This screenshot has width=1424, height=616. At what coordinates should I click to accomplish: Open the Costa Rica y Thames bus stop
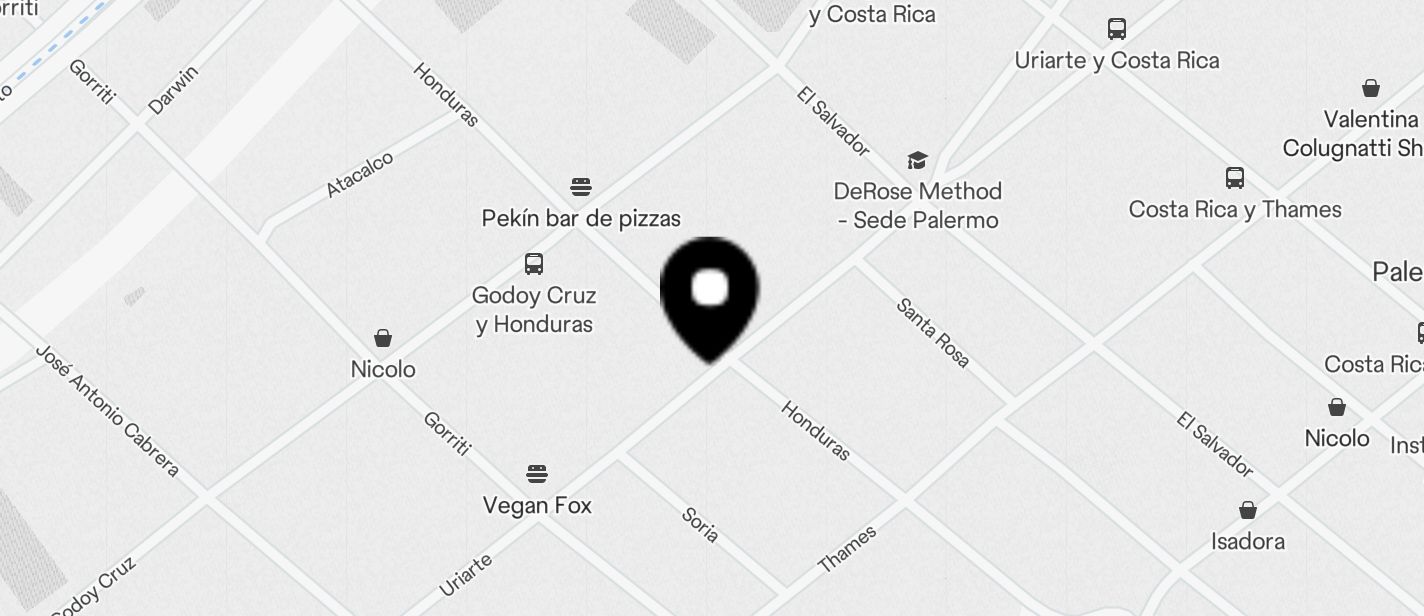click(1235, 179)
